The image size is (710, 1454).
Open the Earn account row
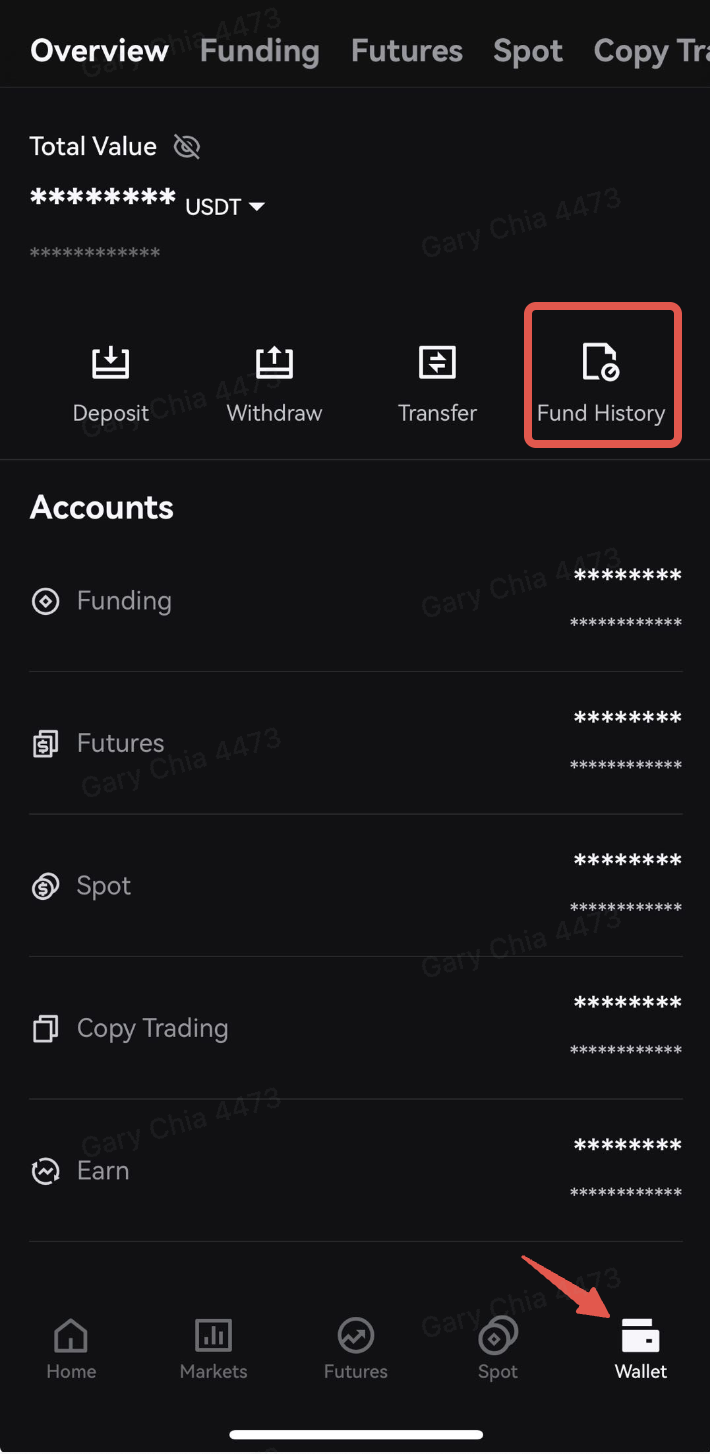356,1171
